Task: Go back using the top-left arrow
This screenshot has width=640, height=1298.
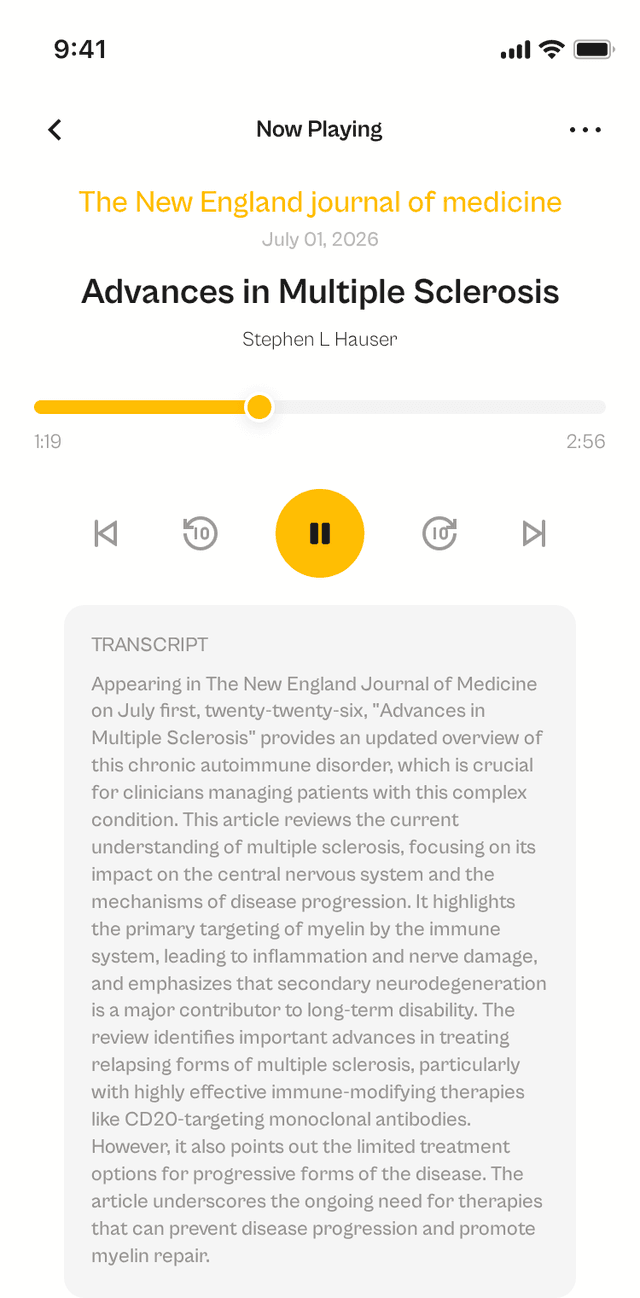Action: click(x=55, y=129)
